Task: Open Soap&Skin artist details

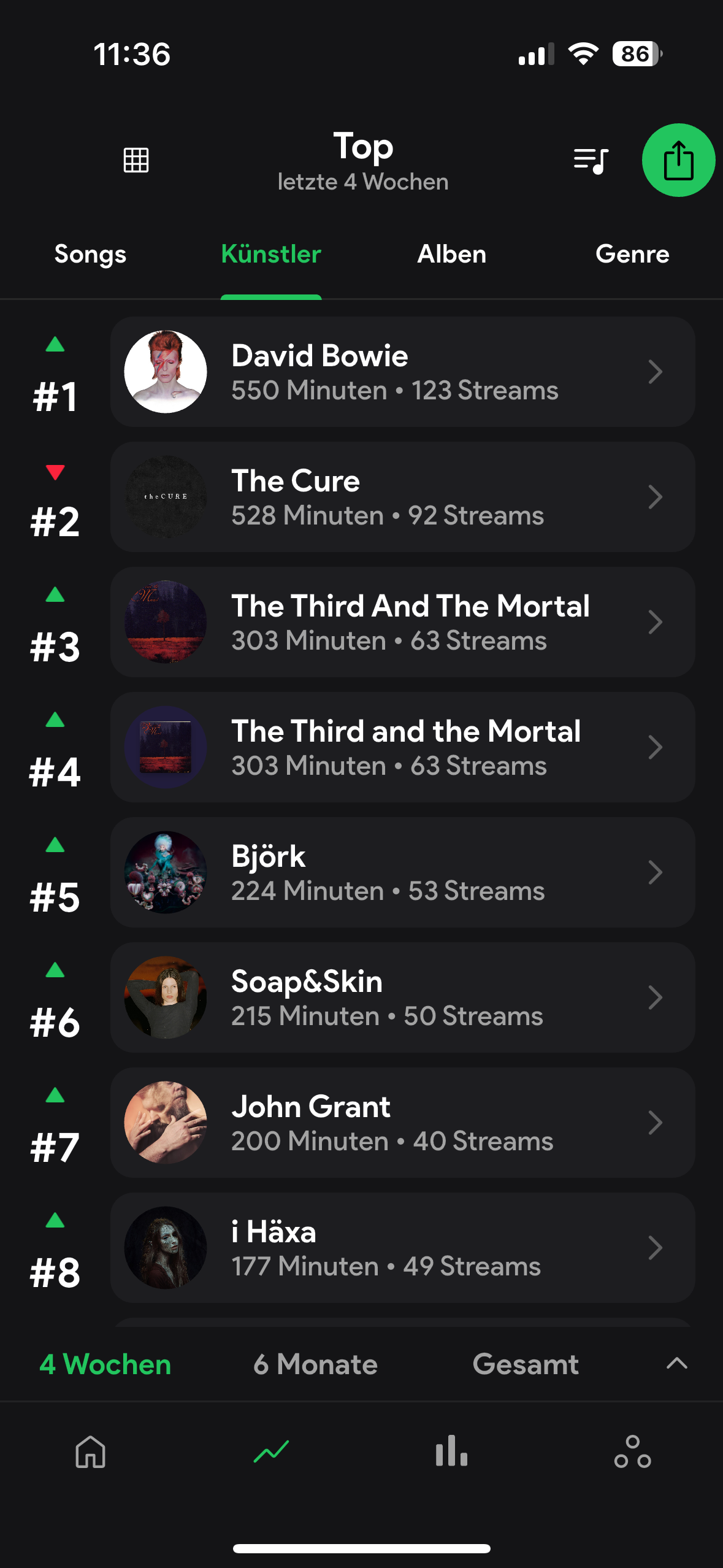Action: [x=402, y=997]
